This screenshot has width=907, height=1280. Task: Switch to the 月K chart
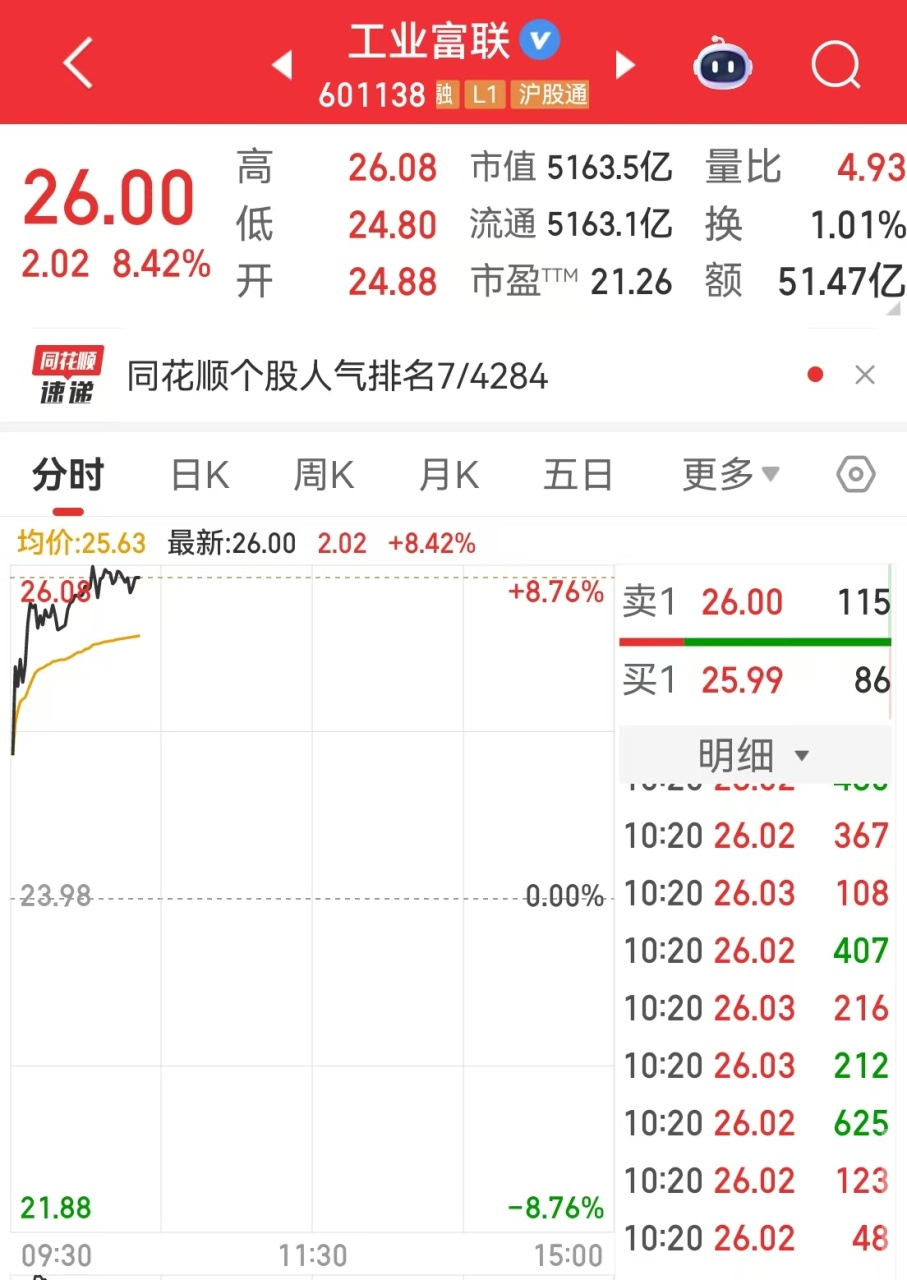pyautogui.click(x=448, y=475)
